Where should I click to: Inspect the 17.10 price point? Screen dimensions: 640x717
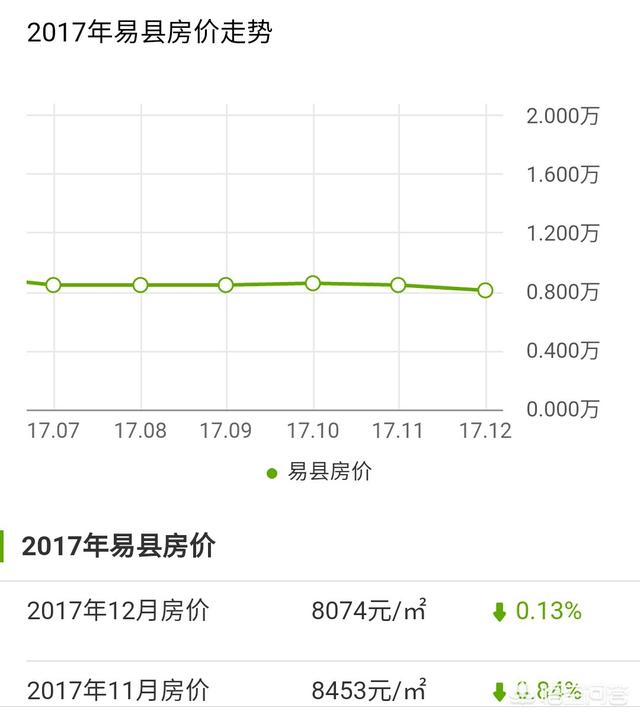(313, 283)
